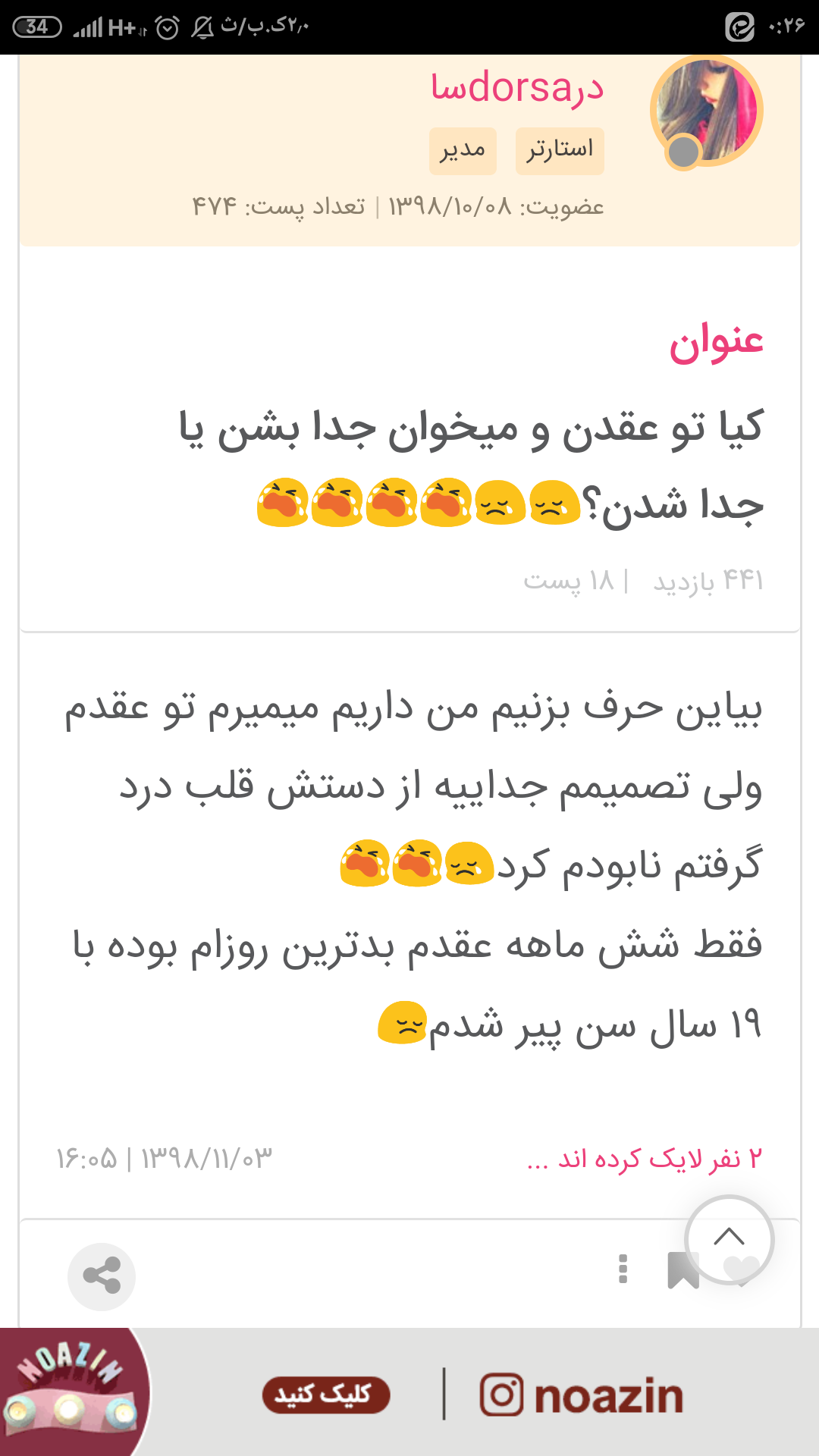819x1456 pixels.
Task: See the 2 people who liked the post
Action: [644, 1159]
